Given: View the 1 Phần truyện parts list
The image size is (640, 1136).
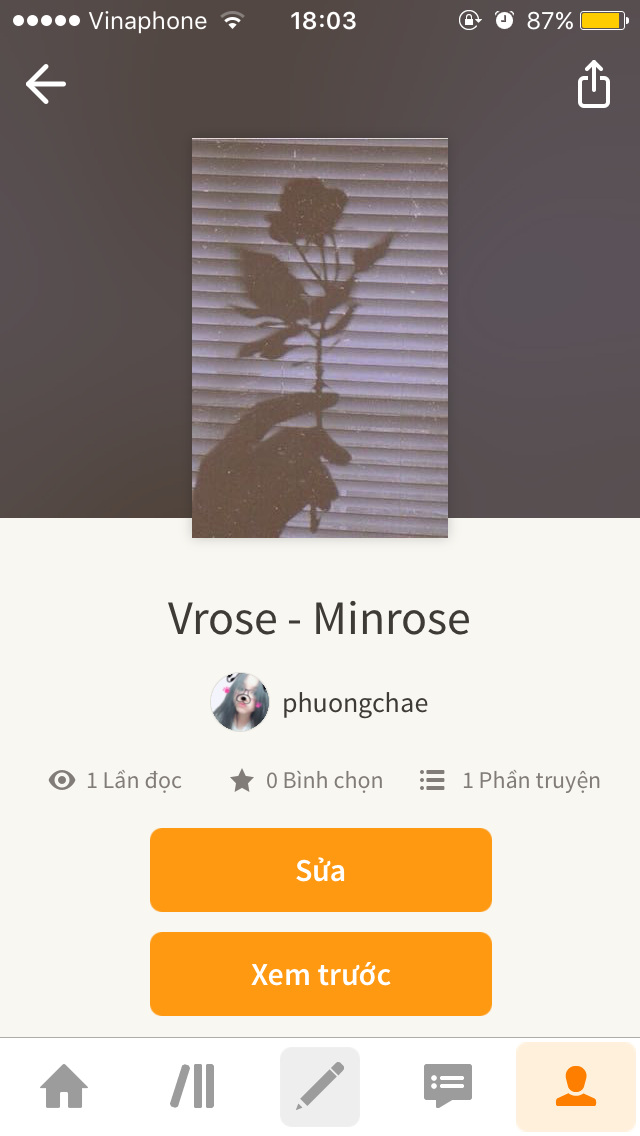Looking at the screenshot, I should coord(510,780).
